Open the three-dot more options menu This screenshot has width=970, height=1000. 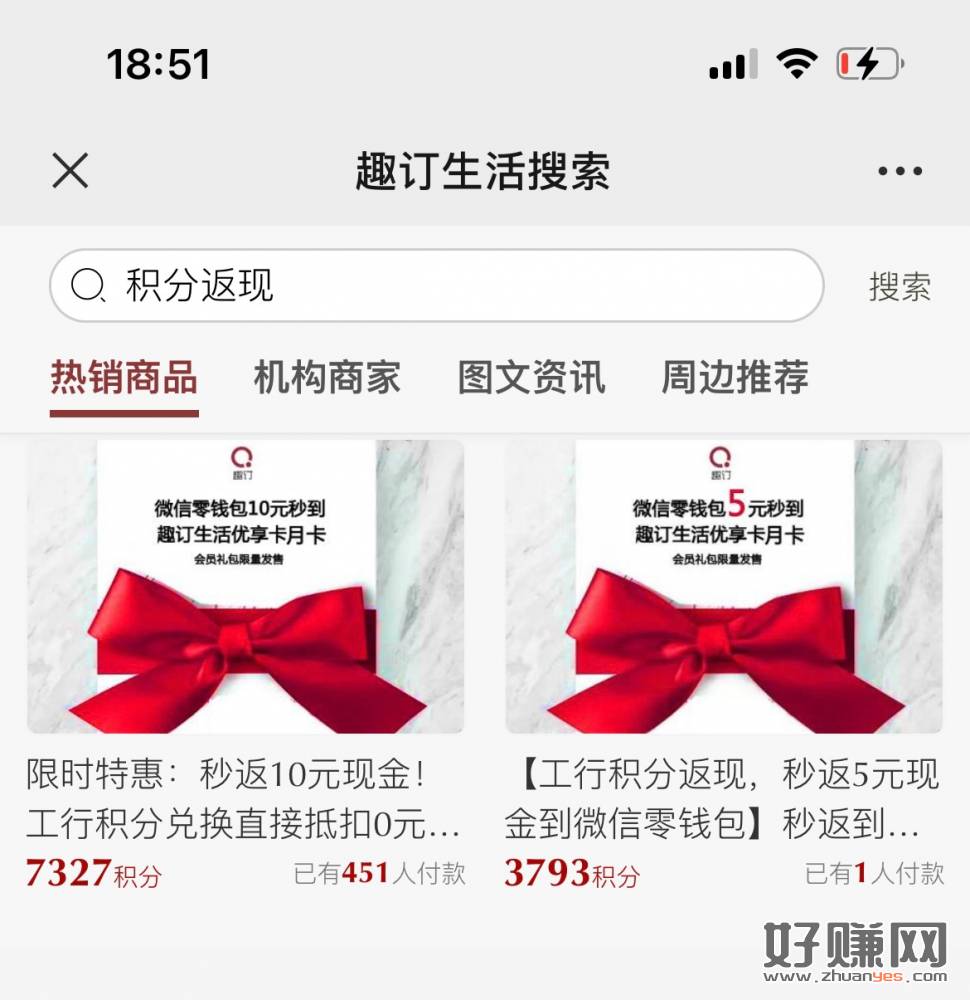pyautogui.click(x=899, y=171)
